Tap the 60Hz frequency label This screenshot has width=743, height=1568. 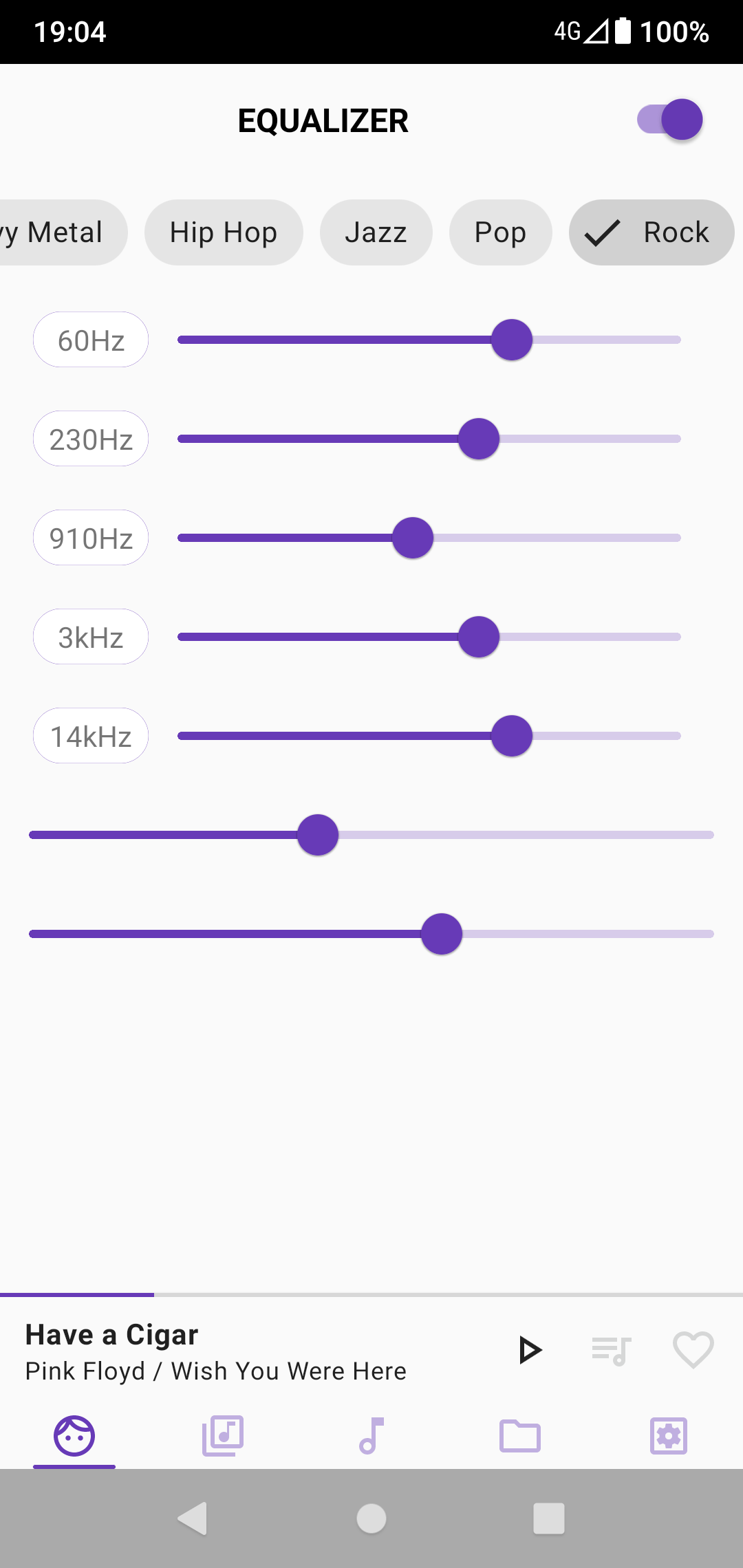90,340
